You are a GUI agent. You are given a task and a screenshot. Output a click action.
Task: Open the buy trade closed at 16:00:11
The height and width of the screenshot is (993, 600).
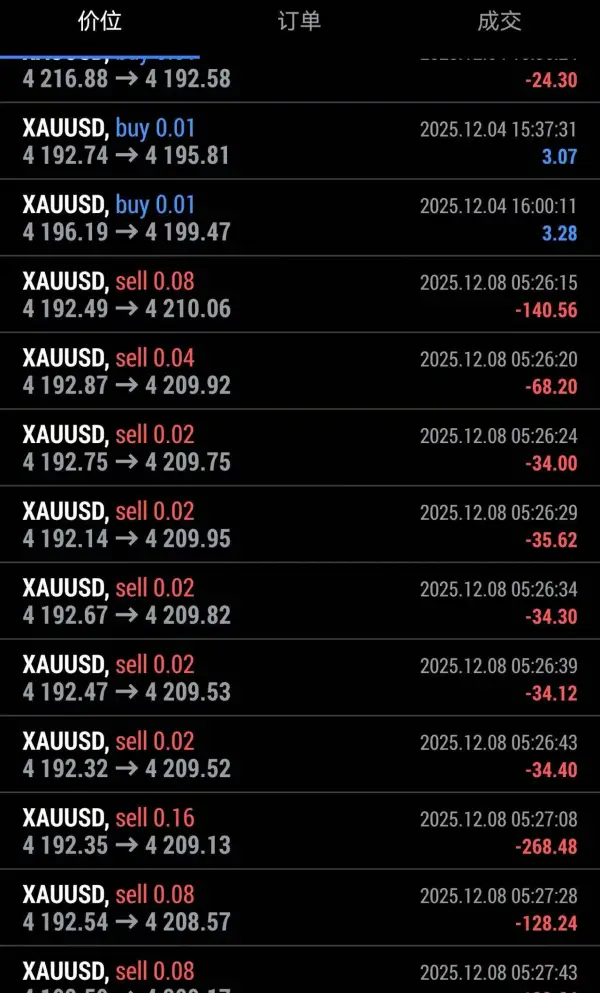point(300,218)
